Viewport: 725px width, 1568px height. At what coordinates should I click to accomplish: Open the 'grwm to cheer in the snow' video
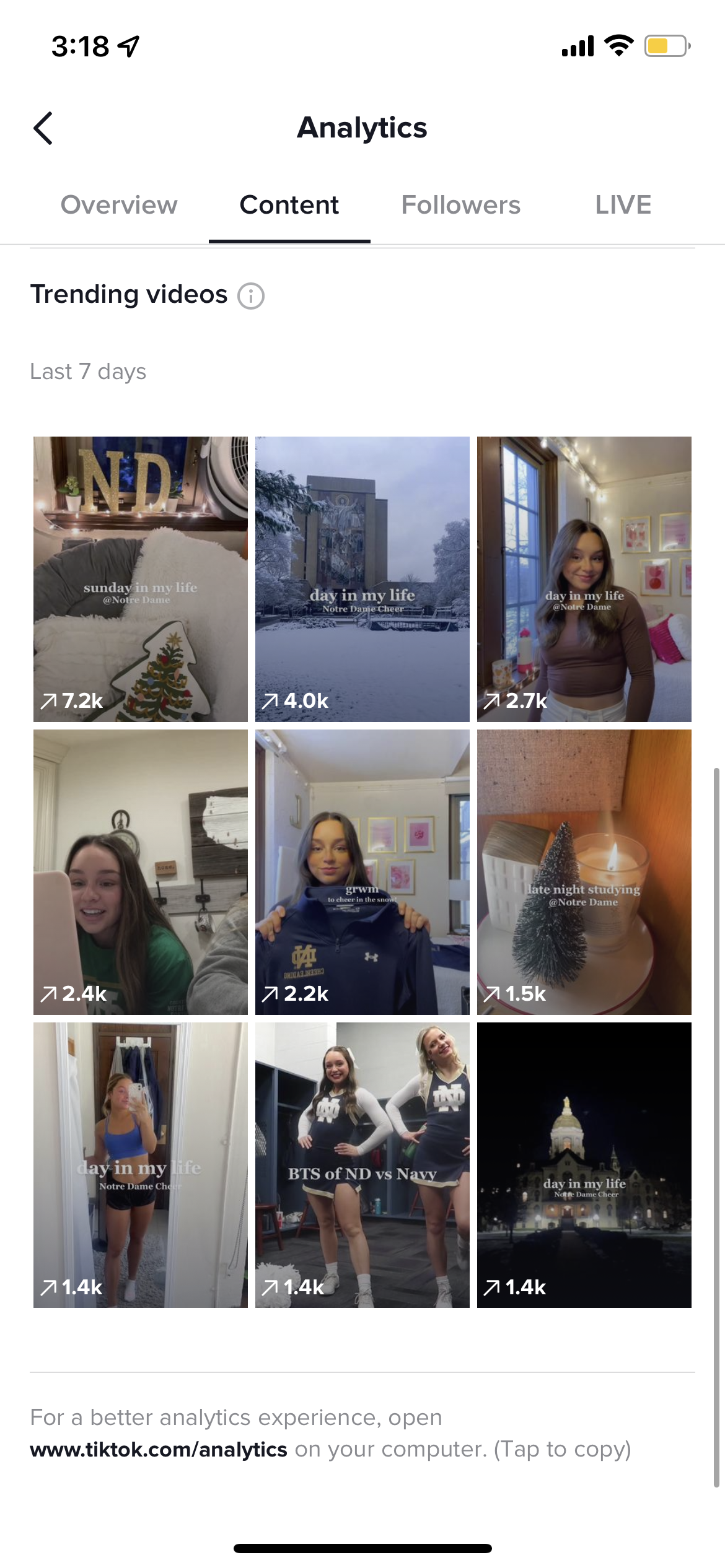362,872
